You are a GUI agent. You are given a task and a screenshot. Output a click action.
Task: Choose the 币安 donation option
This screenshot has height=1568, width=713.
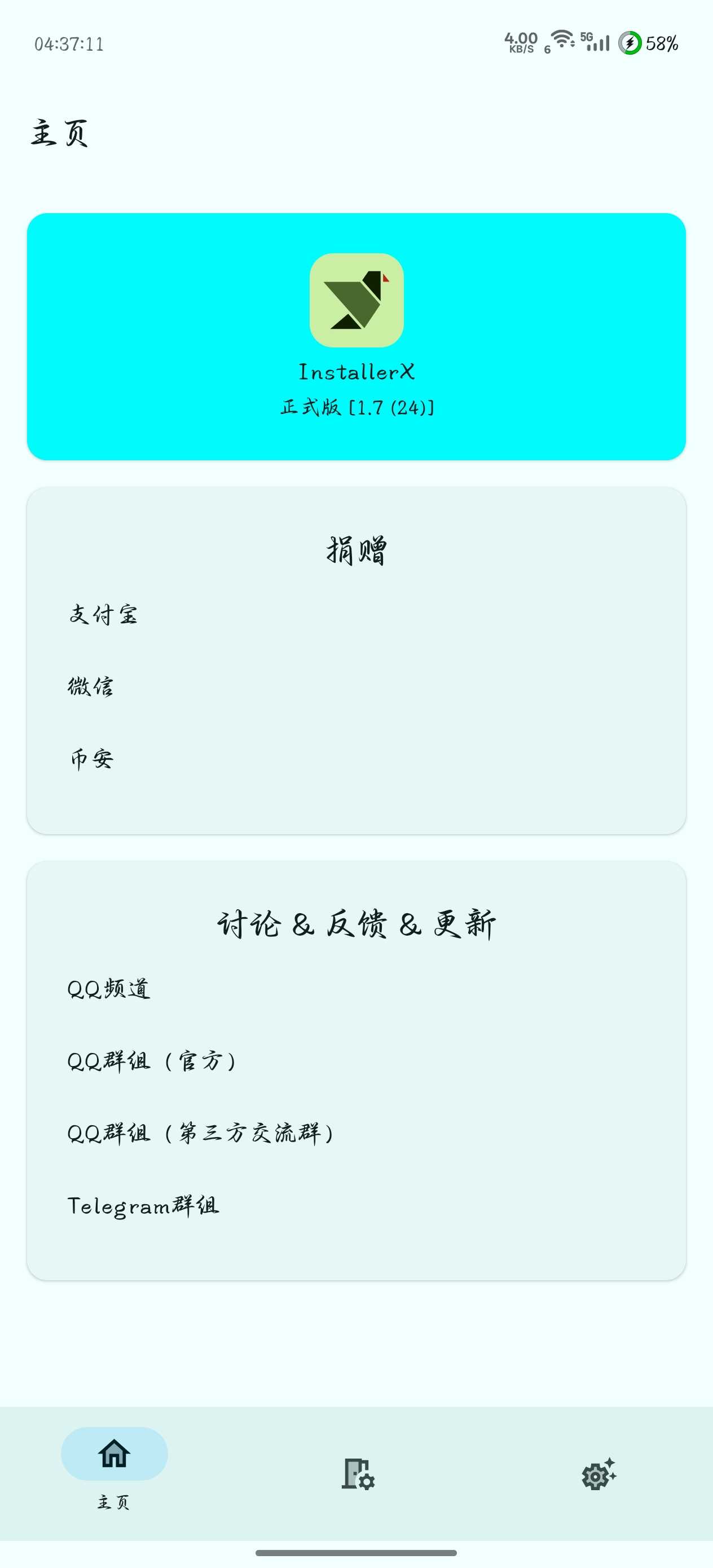(x=356, y=759)
